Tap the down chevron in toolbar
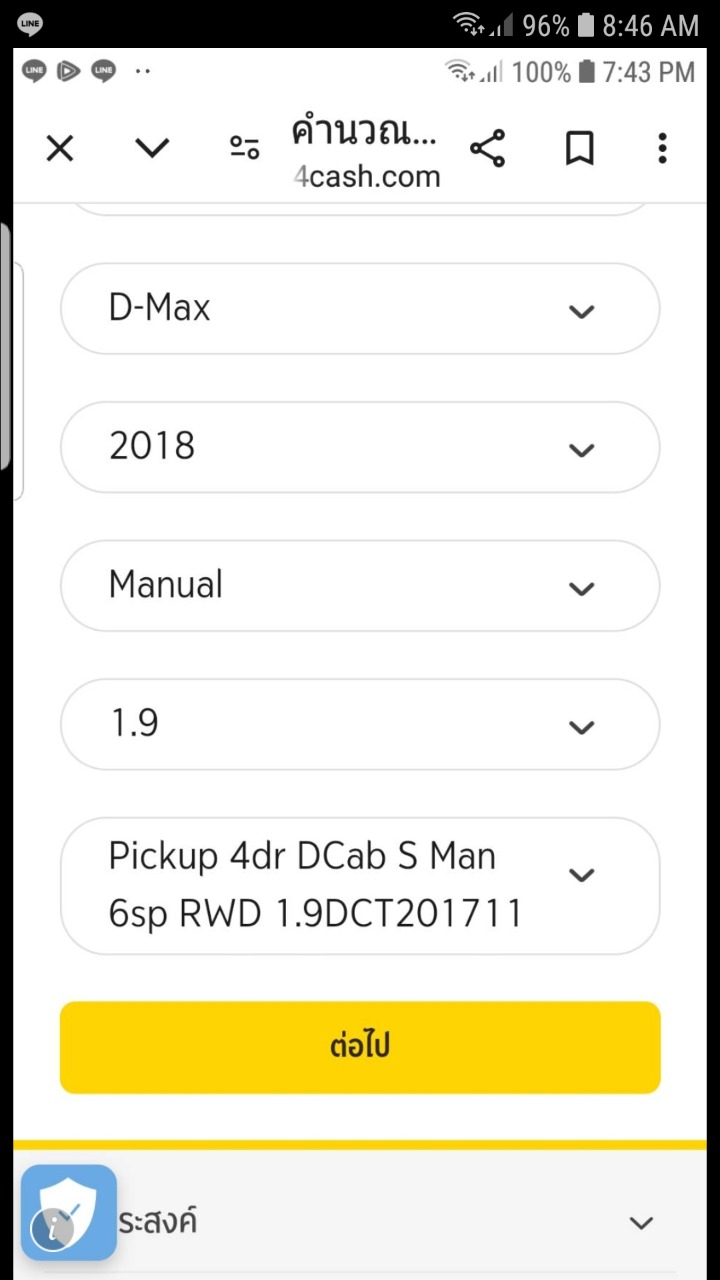The width and height of the screenshot is (720, 1280). pos(152,150)
